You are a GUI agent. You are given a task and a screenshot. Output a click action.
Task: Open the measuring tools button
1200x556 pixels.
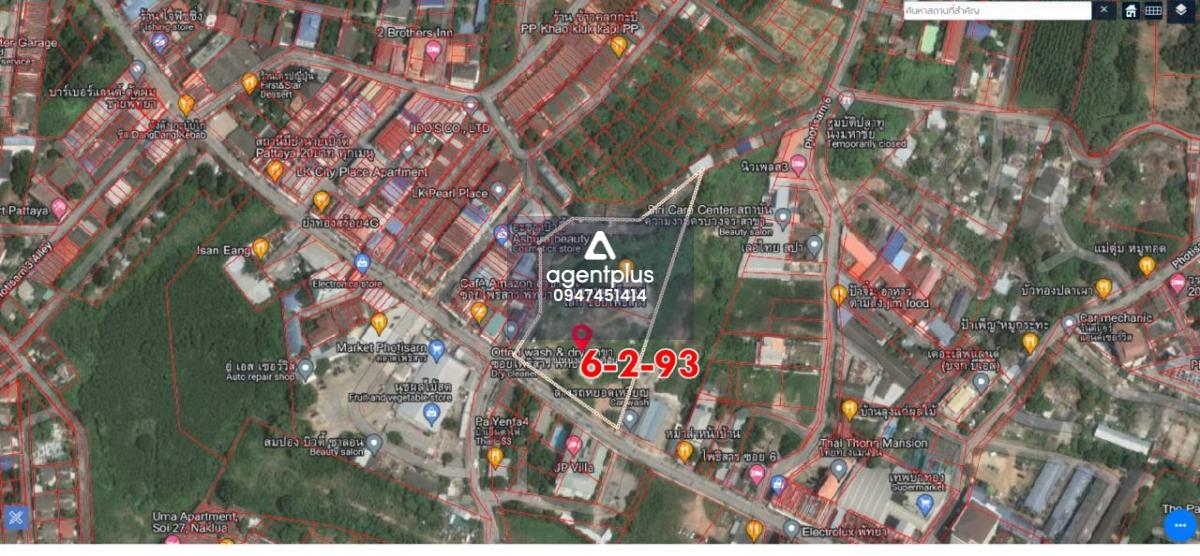15,518
